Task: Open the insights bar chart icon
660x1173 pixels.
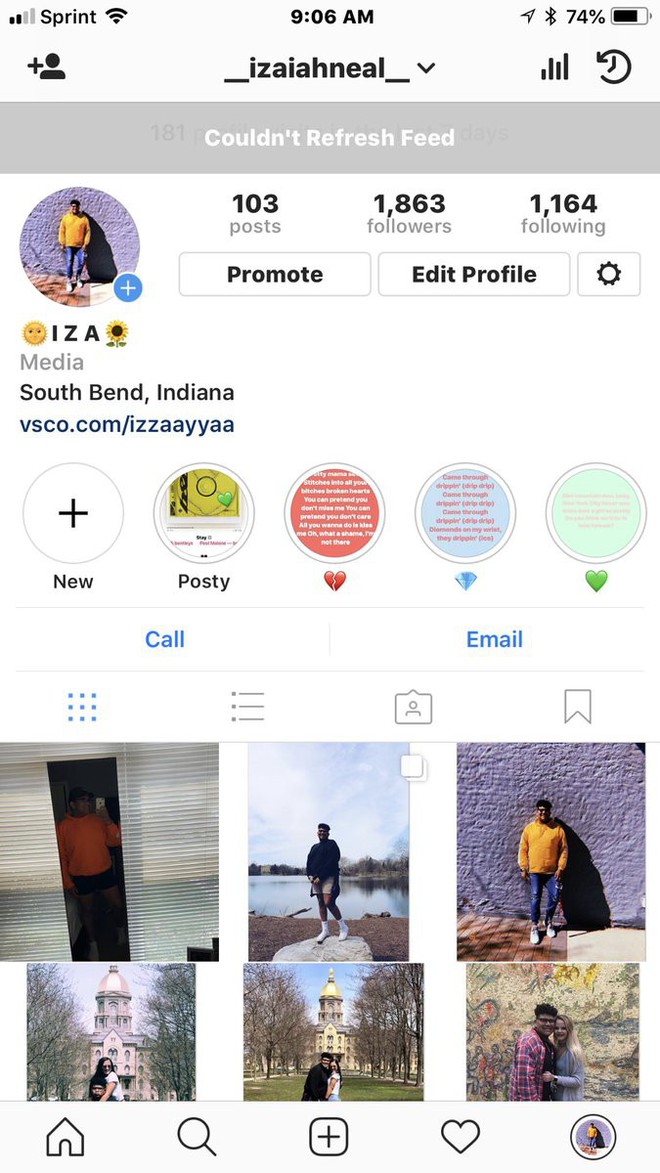Action: click(554, 67)
